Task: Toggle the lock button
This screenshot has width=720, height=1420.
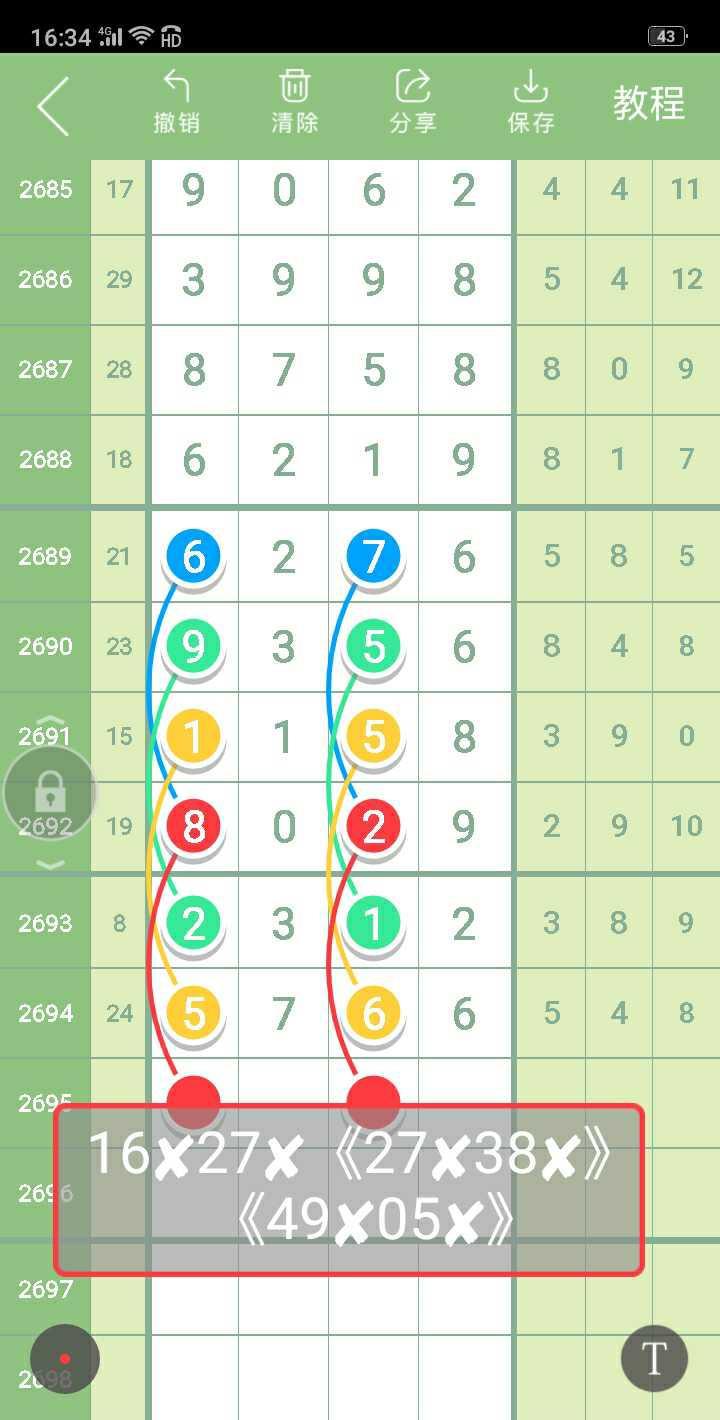Action: (50, 794)
